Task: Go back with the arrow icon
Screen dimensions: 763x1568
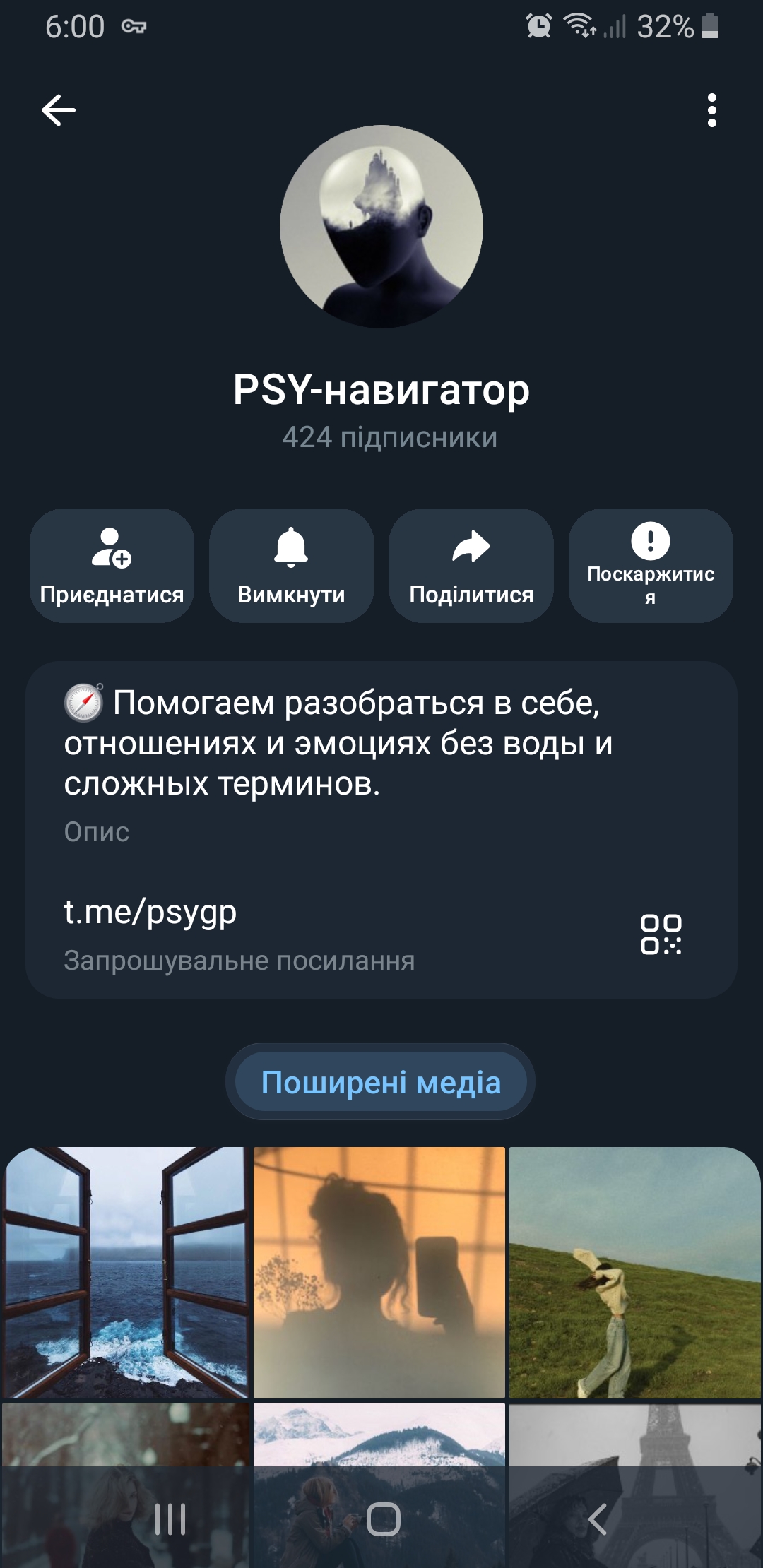Action: pos(57,109)
